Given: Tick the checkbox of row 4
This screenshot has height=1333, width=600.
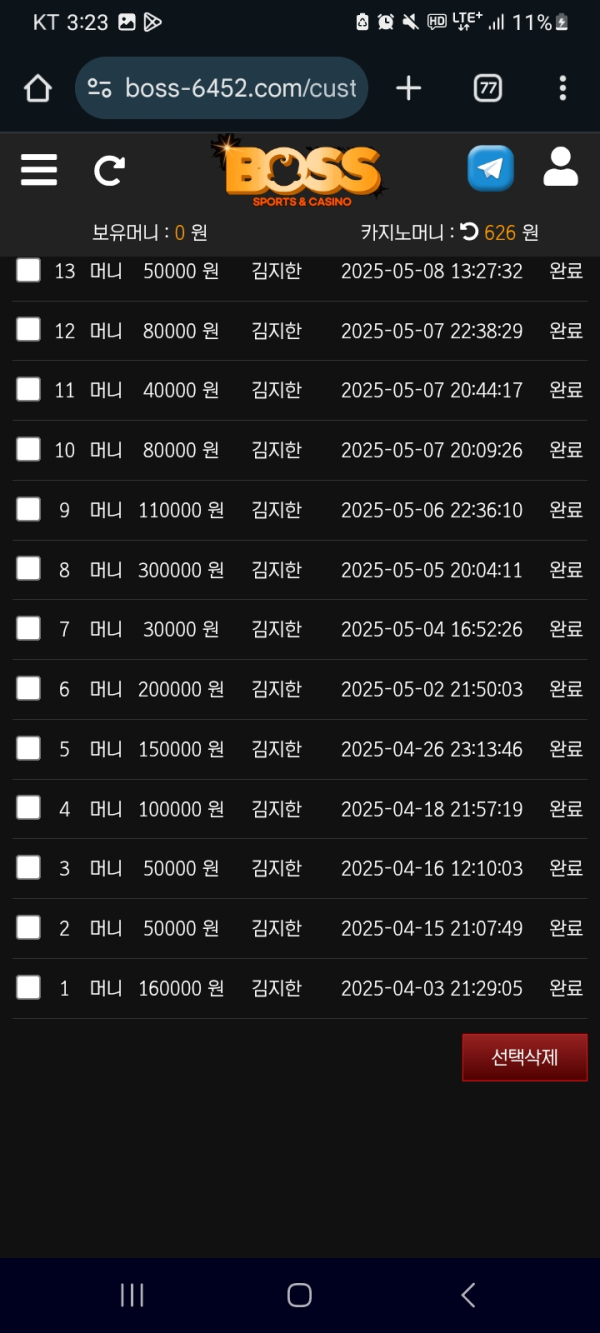Looking at the screenshot, I should (28, 807).
